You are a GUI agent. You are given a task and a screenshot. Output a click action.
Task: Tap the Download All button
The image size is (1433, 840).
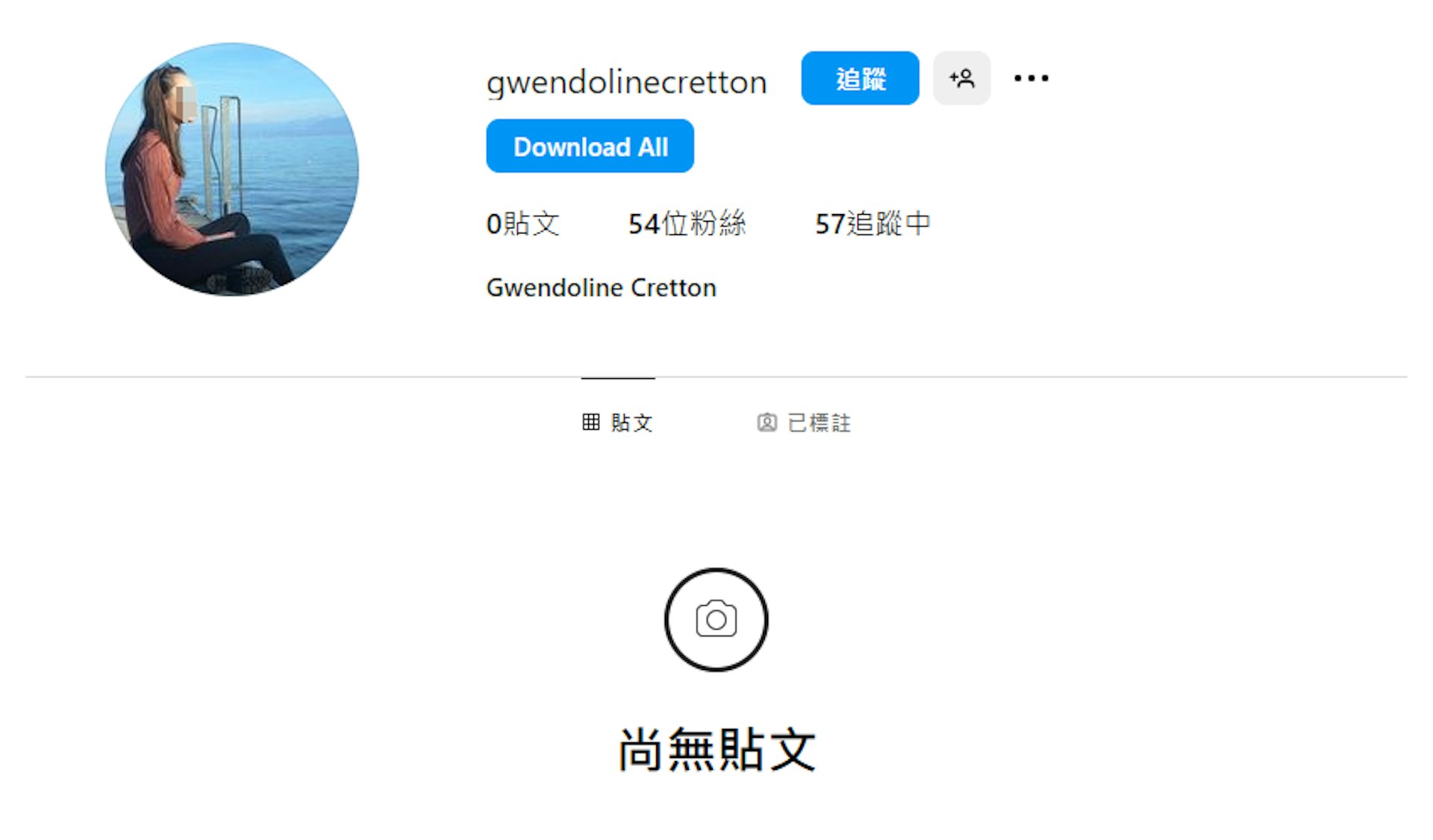click(590, 146)
